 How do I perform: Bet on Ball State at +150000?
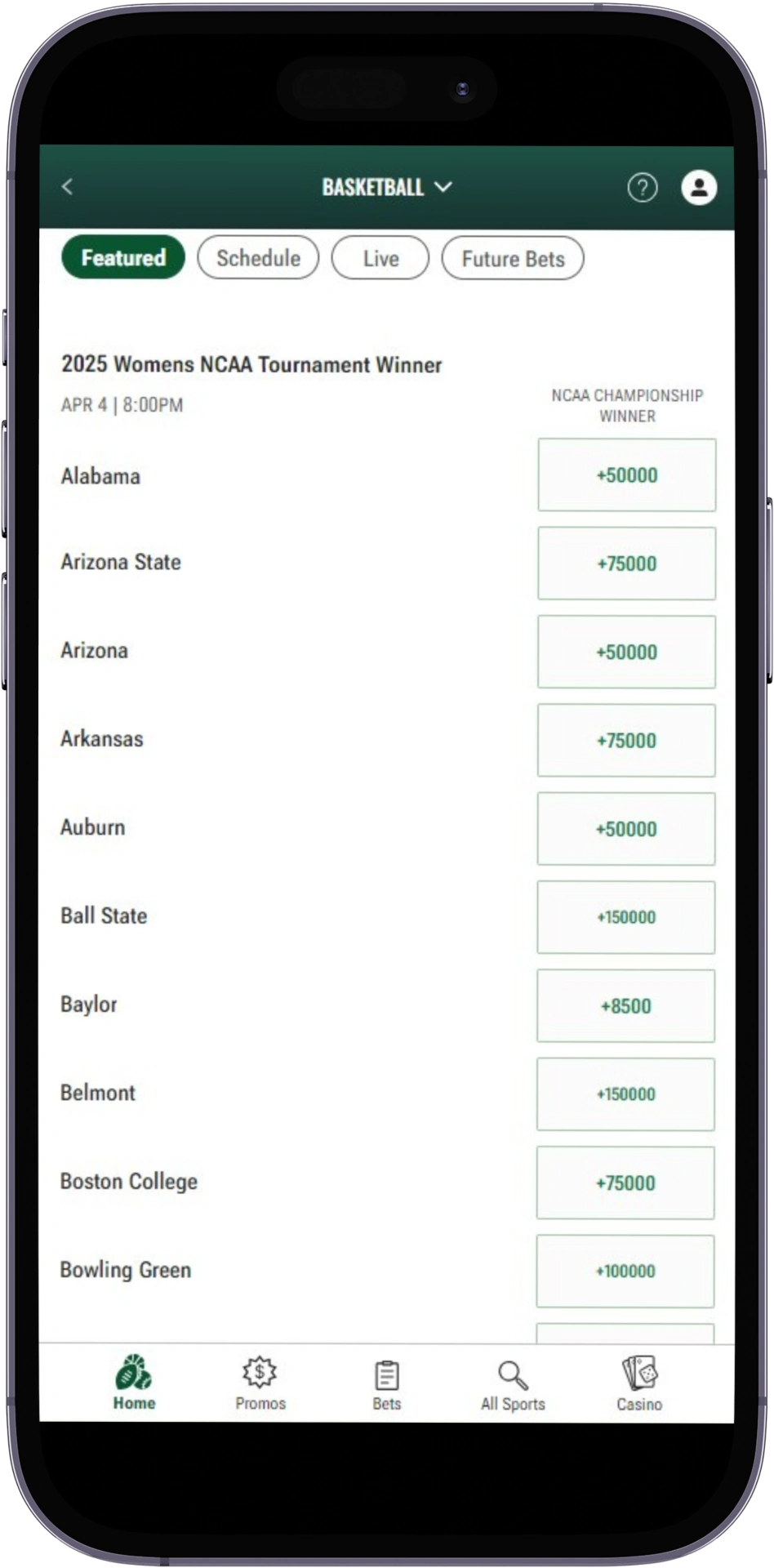click(626, 917)
